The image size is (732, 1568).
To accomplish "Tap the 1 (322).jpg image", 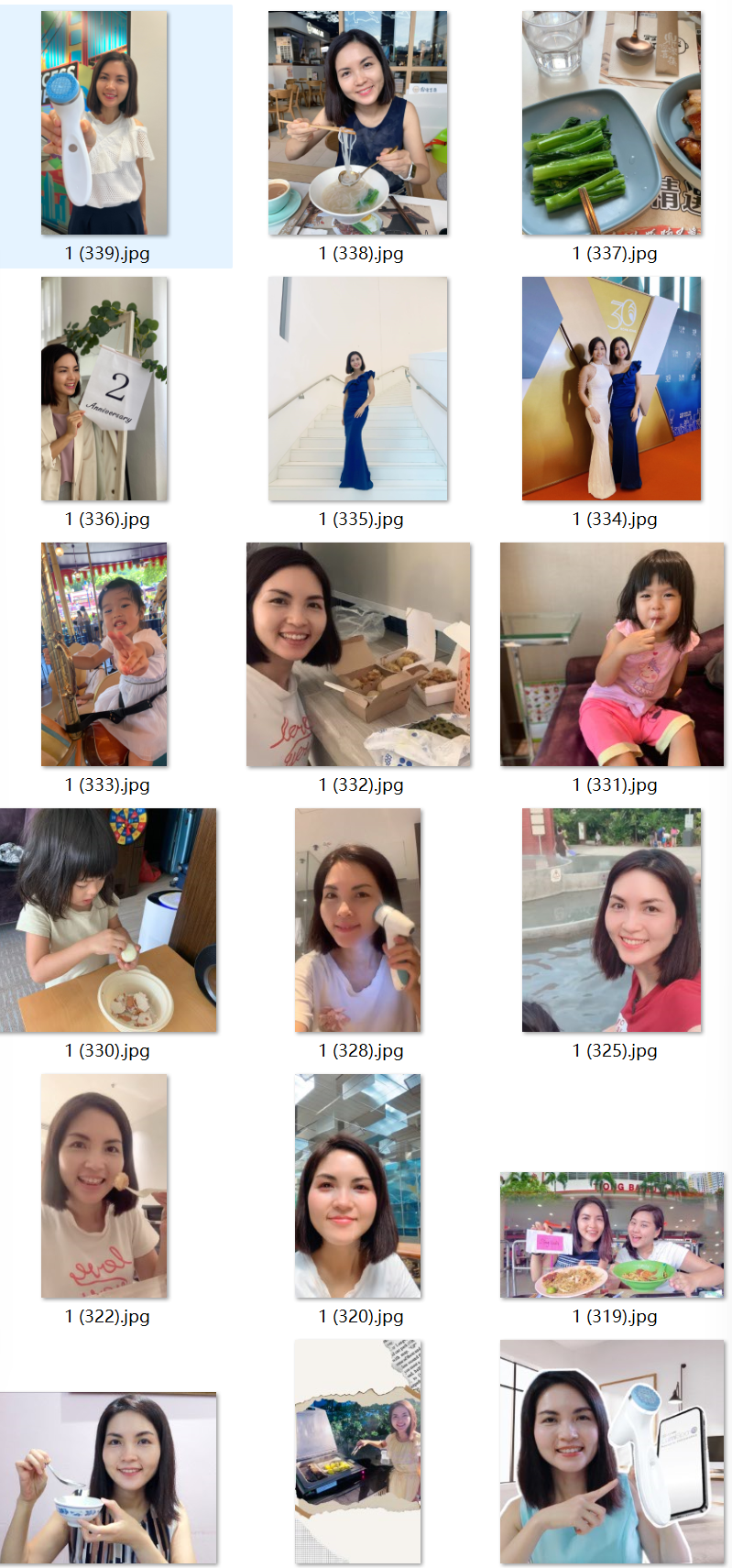I will tap(104, 1186).
